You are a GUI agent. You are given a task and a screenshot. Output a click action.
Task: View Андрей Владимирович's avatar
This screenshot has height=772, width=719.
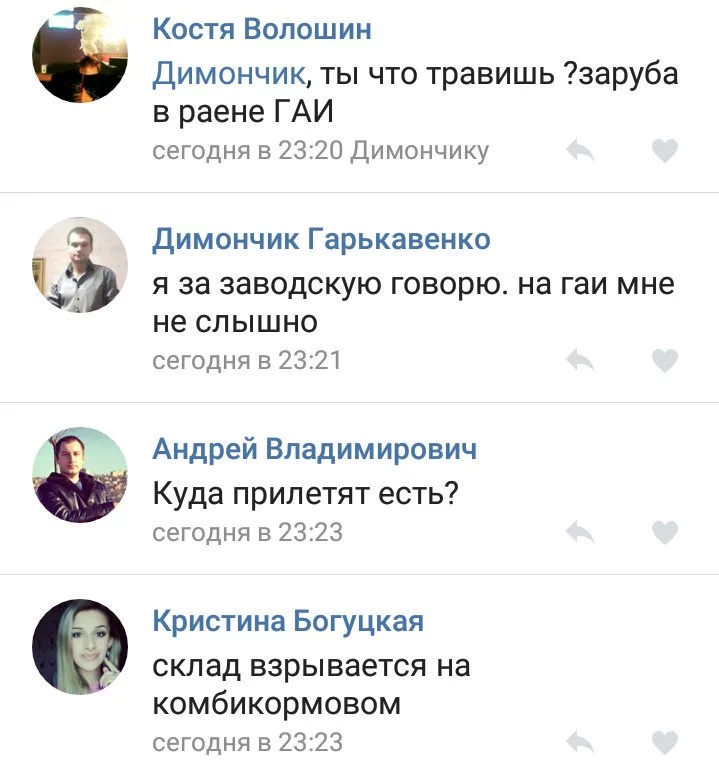tap(80, 475)
